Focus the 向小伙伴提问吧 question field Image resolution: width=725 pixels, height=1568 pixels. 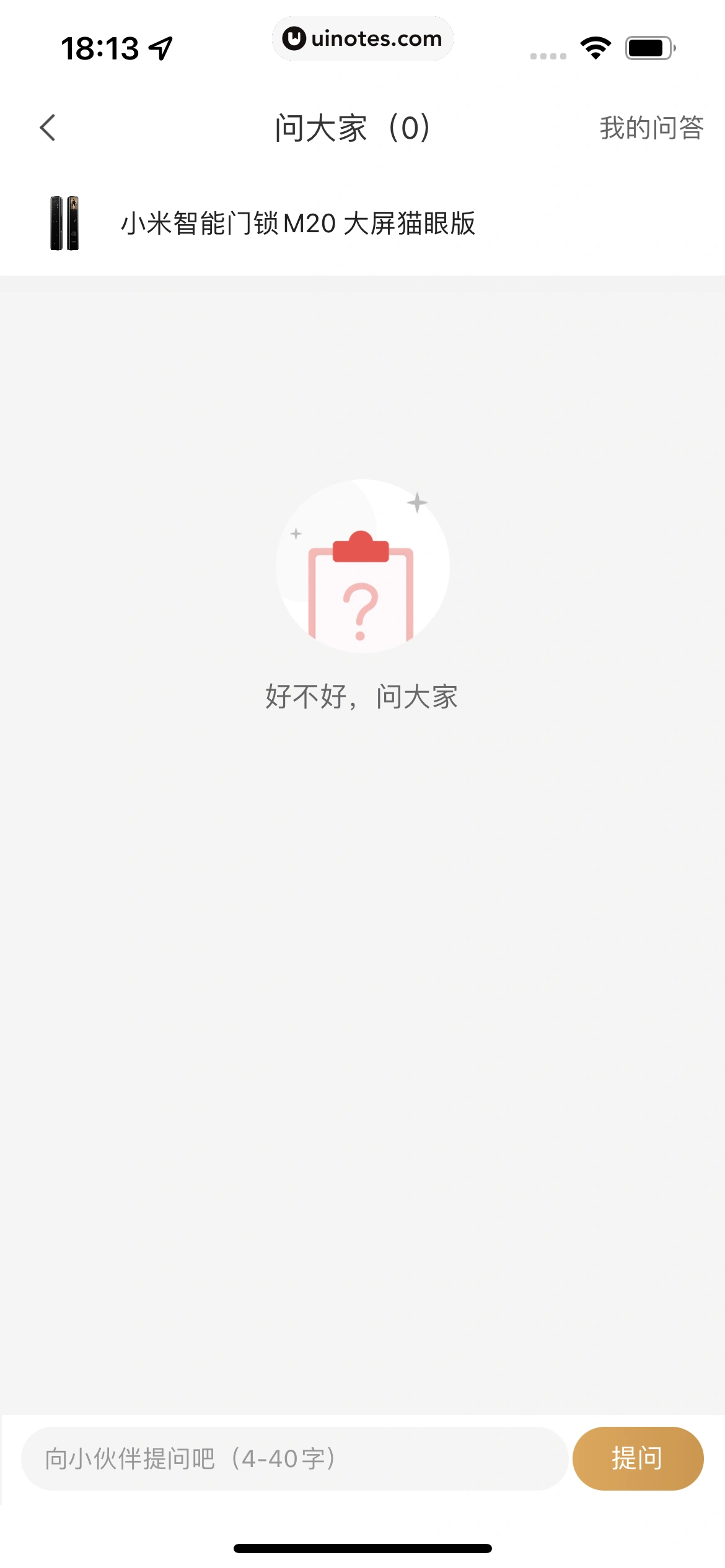tap(294, 1458)
